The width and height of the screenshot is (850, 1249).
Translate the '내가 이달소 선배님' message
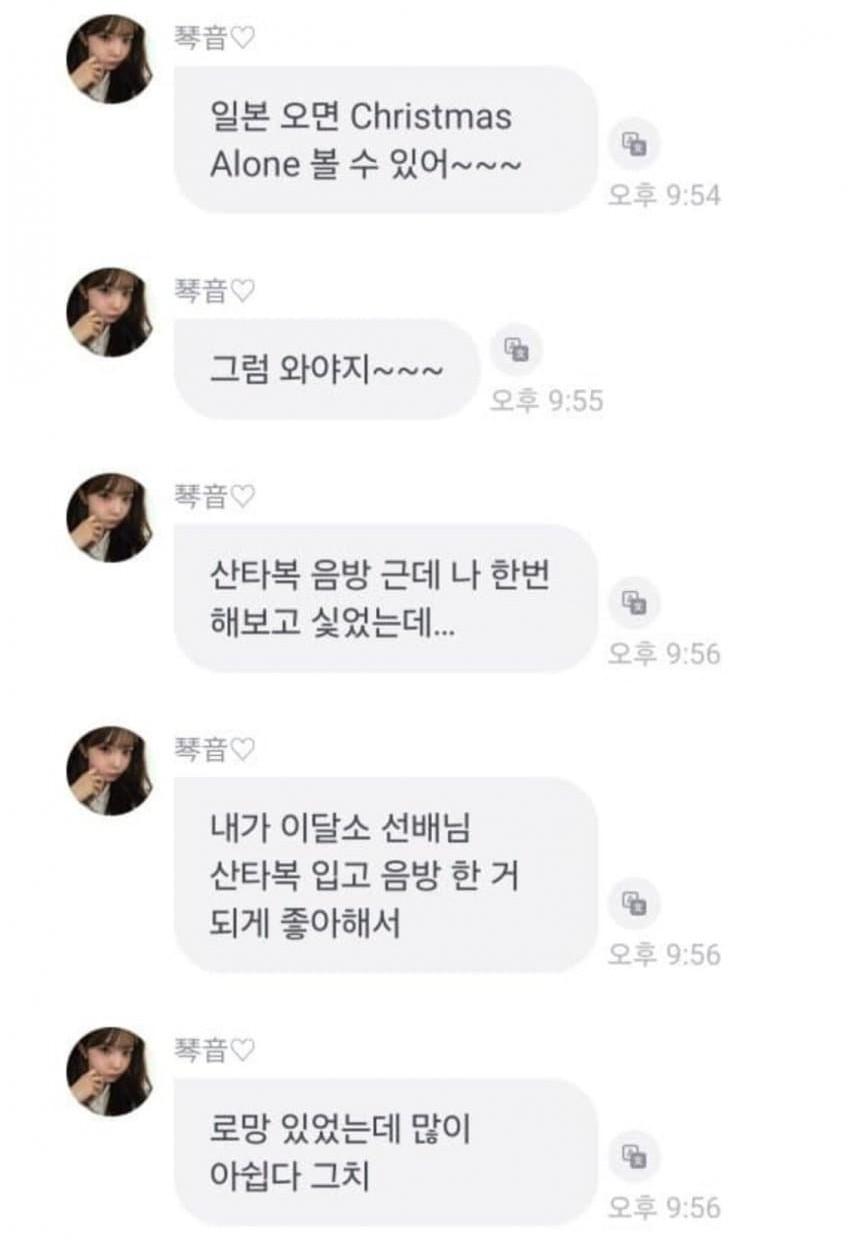pos(634,902)
